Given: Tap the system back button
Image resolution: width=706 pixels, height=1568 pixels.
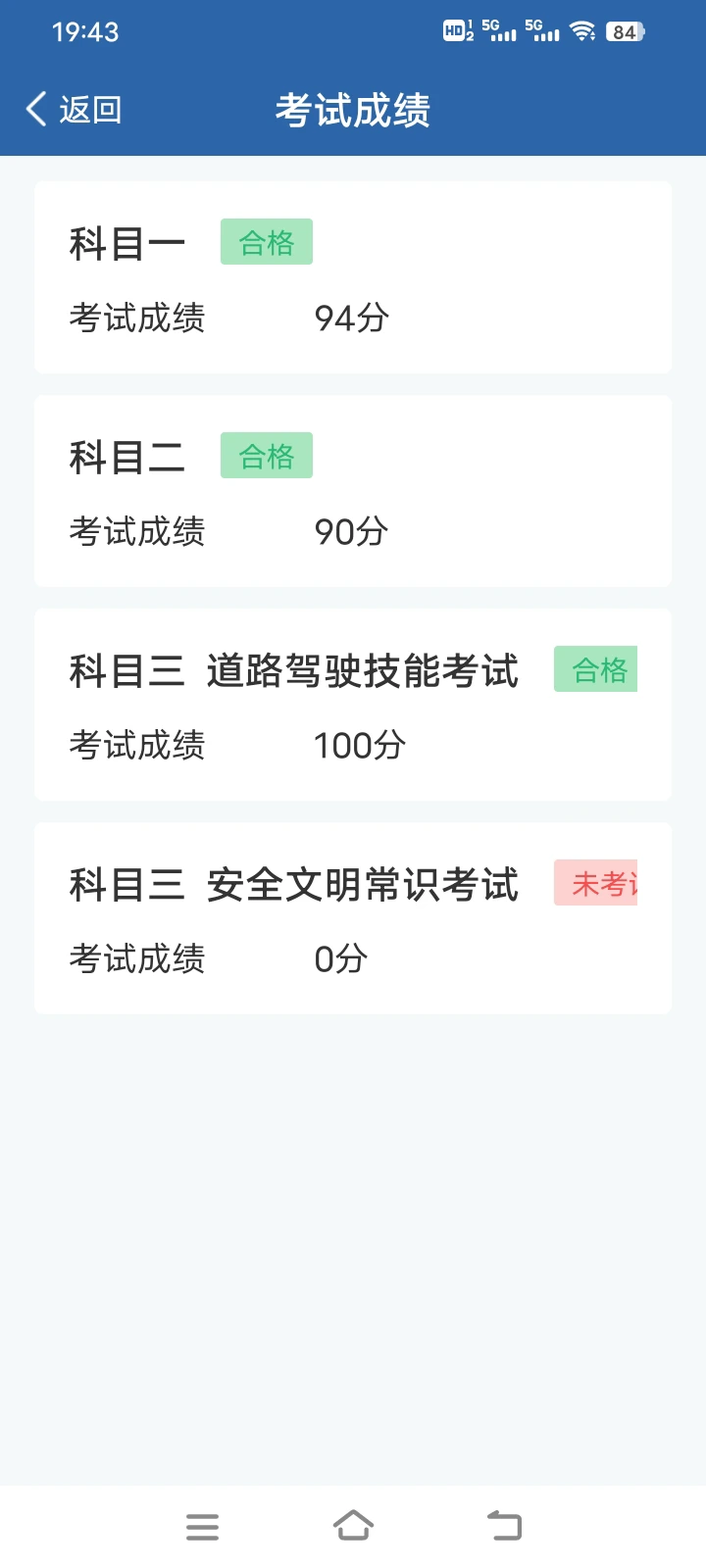Looking at the screenshot, I should [505, 1526].
